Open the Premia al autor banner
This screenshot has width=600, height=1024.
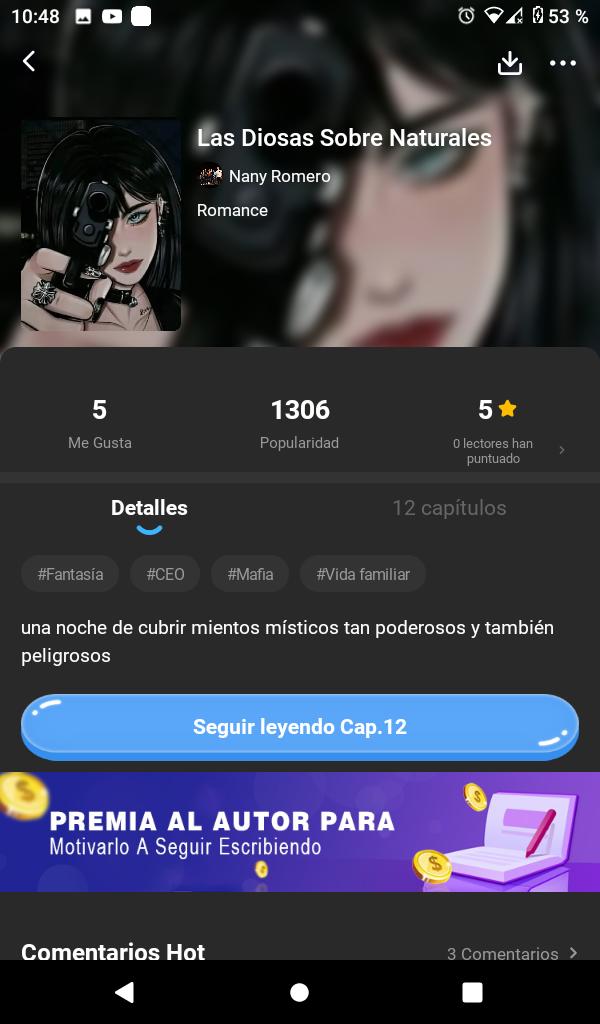[x=300, y=832]
